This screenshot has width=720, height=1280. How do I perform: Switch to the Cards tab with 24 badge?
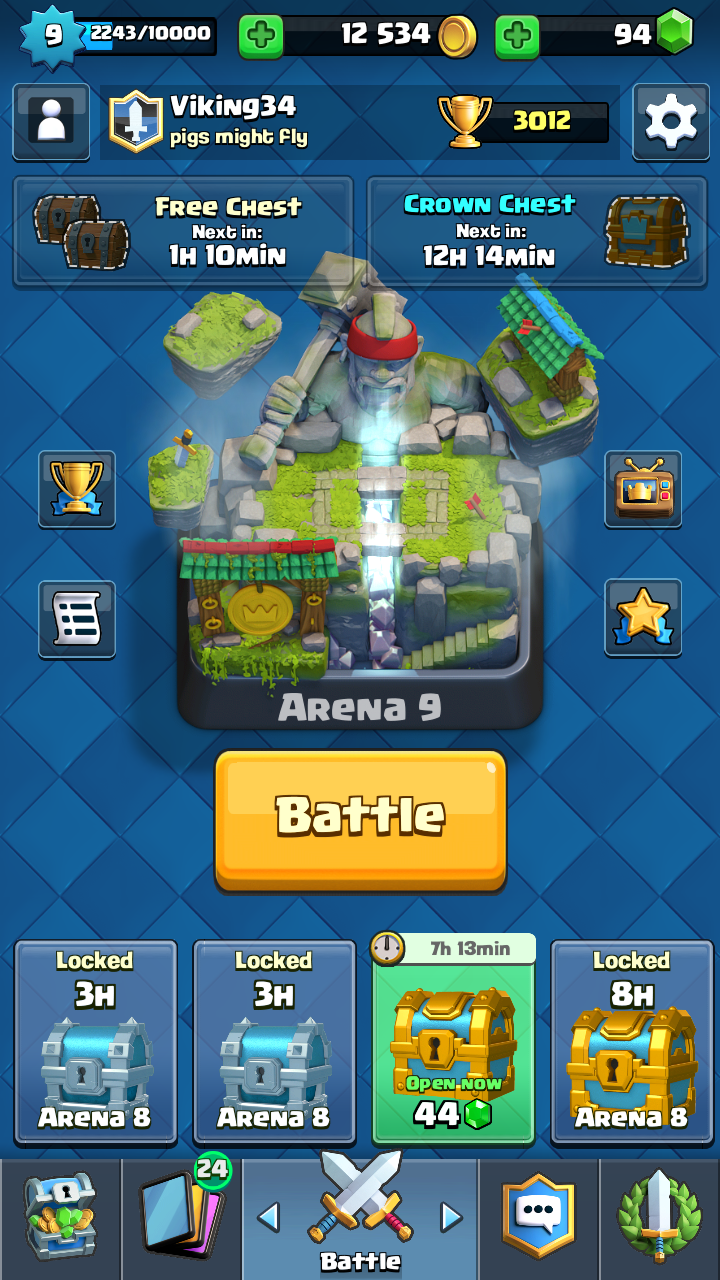point(181,1219)
